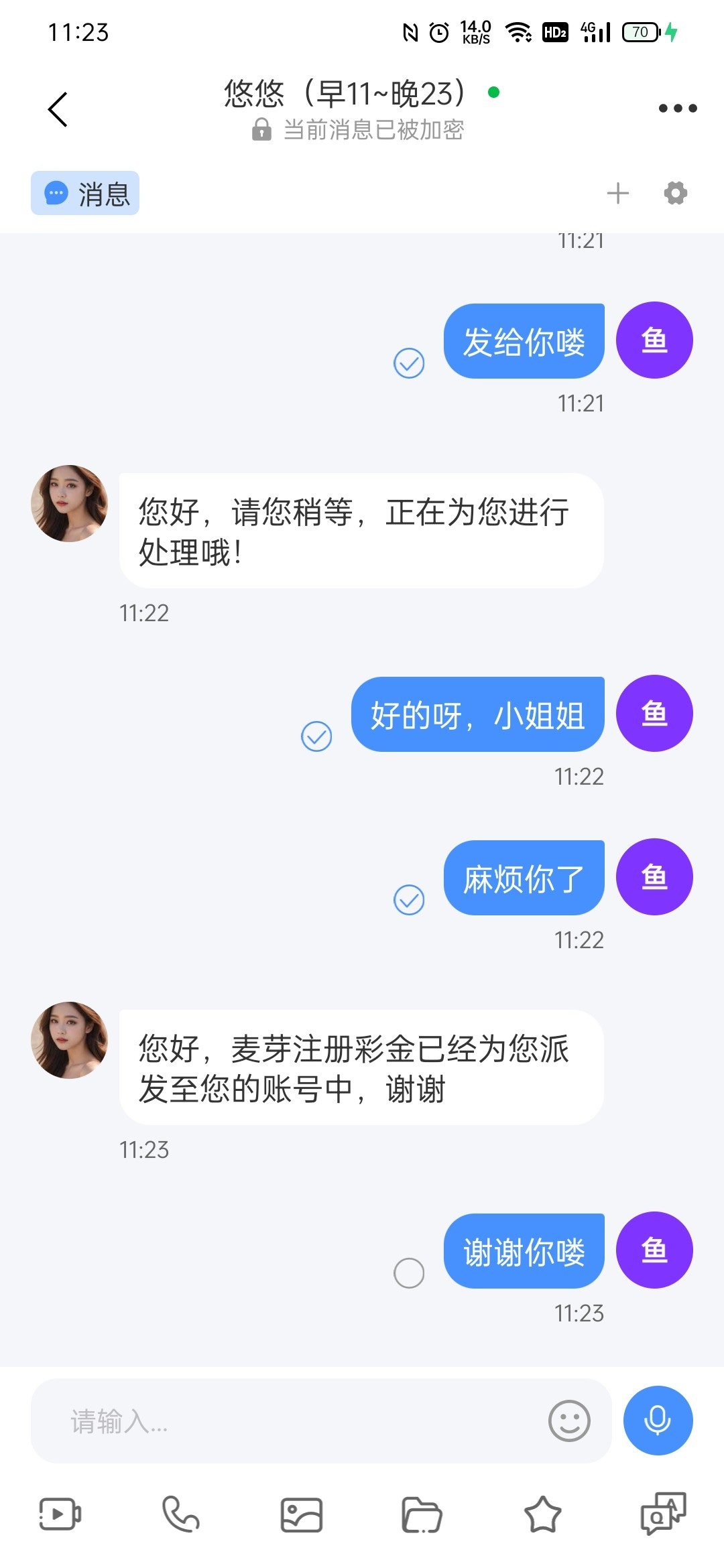This screenshot has width=724, height=1568.
Task: Start a voice message with the microphone
Action: coord(658,1421)
